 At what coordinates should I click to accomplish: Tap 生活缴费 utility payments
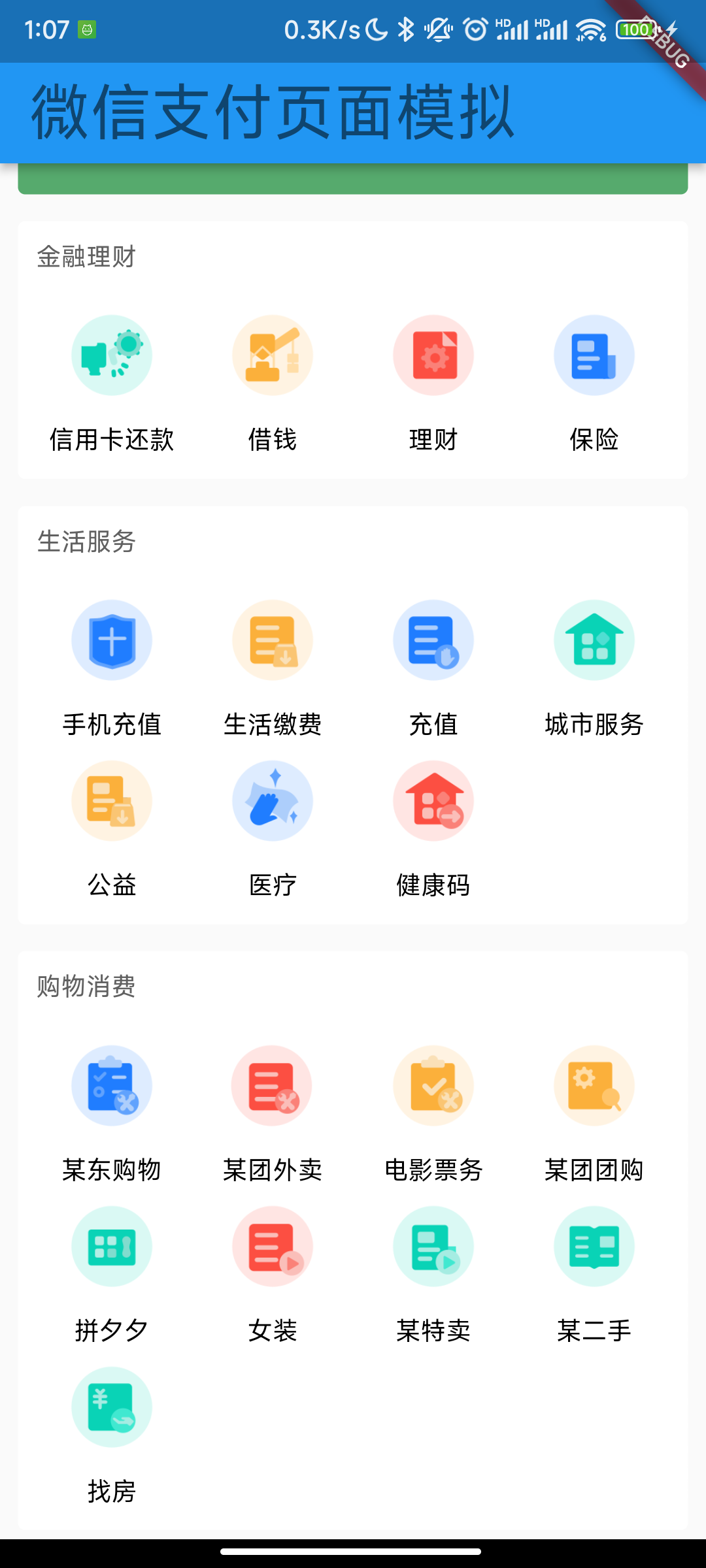click(273, 641)
